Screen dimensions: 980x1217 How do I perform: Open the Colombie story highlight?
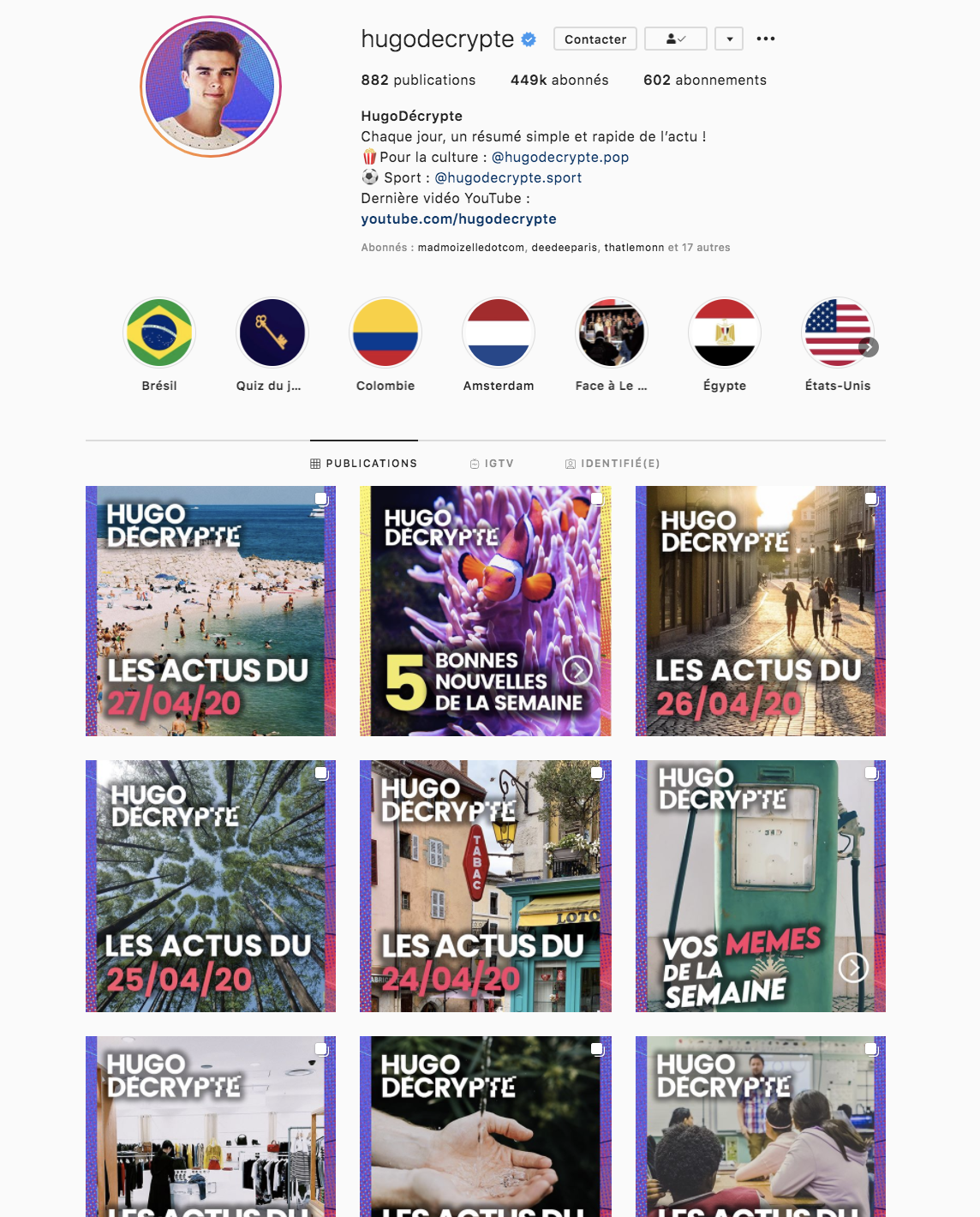(385, 333)
